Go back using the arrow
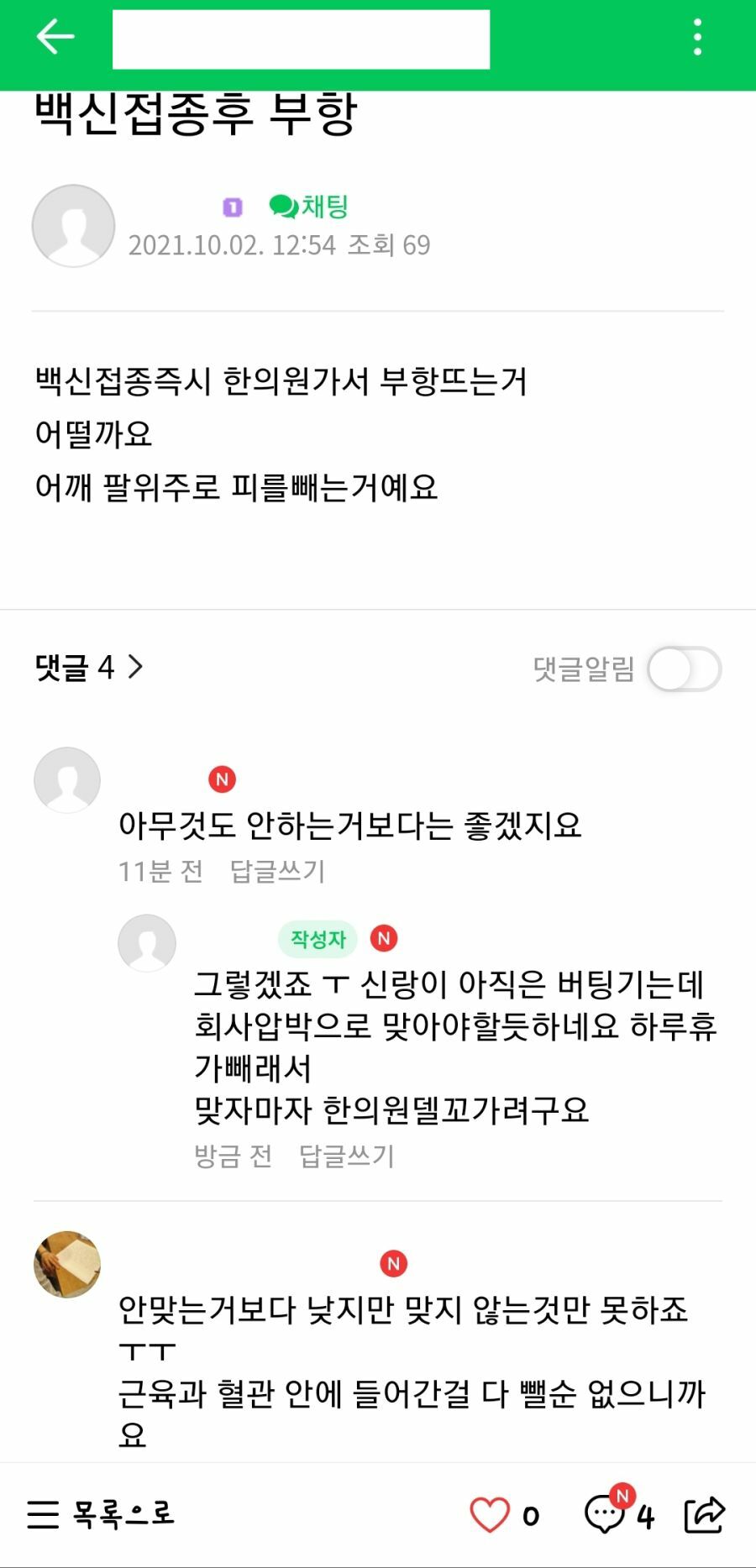Viewport: 756px width, 1568px height. [x=55, y=38]
